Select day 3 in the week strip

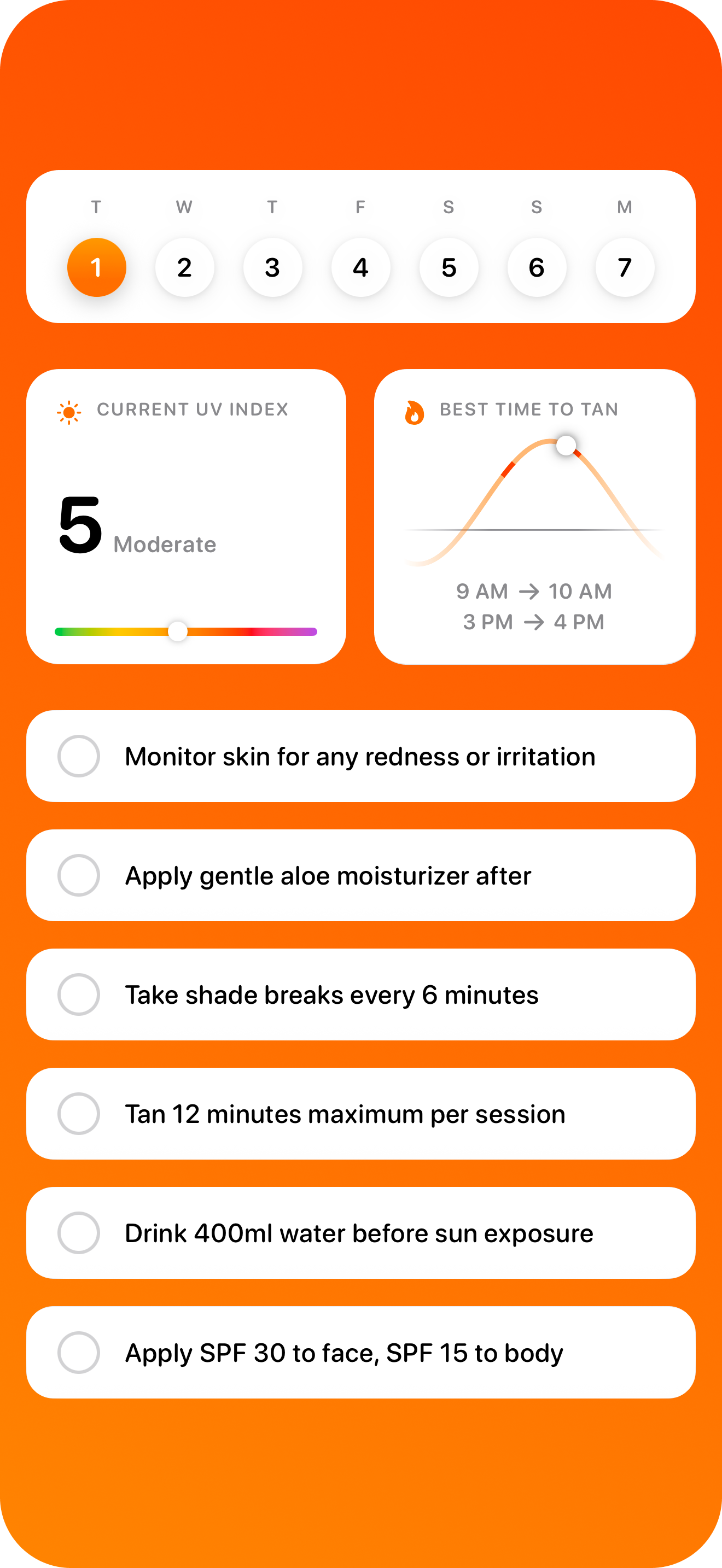[x=272, y=267]
